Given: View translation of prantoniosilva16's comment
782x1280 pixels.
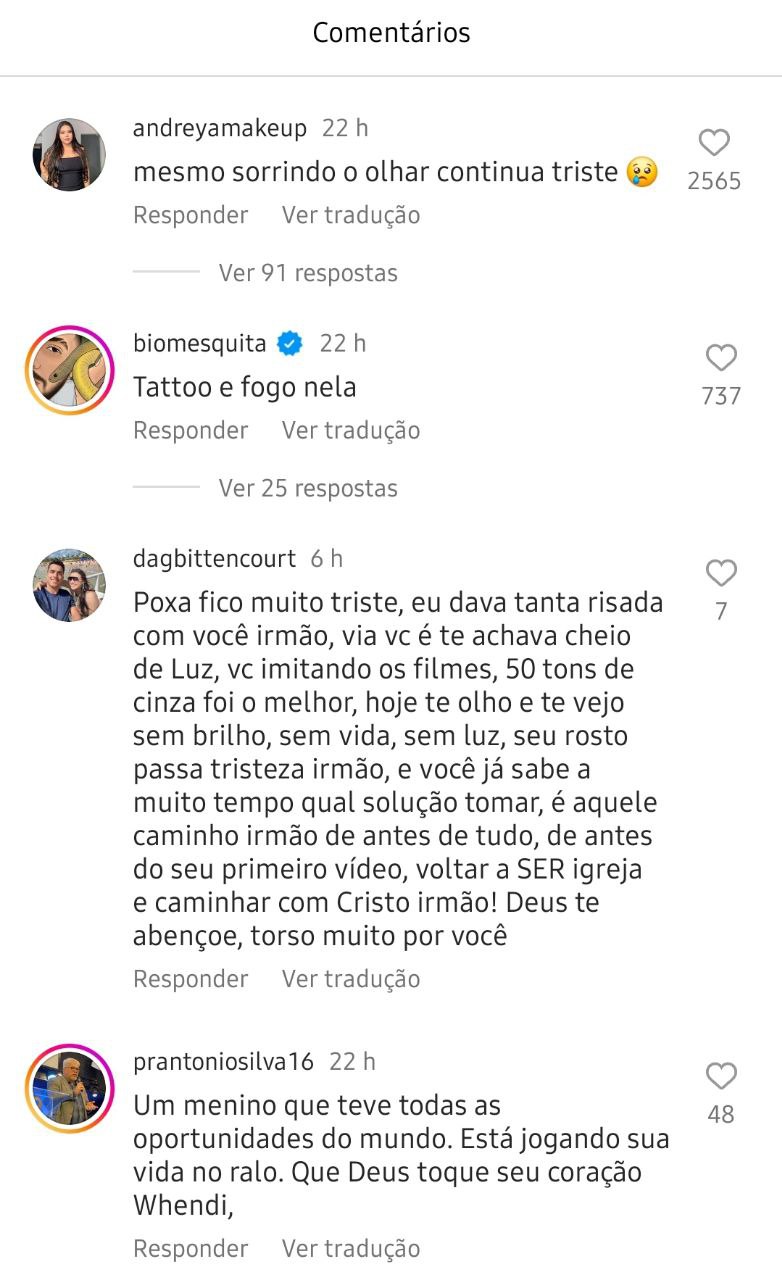Looking at the screenshot, I should click(350, 1248).
